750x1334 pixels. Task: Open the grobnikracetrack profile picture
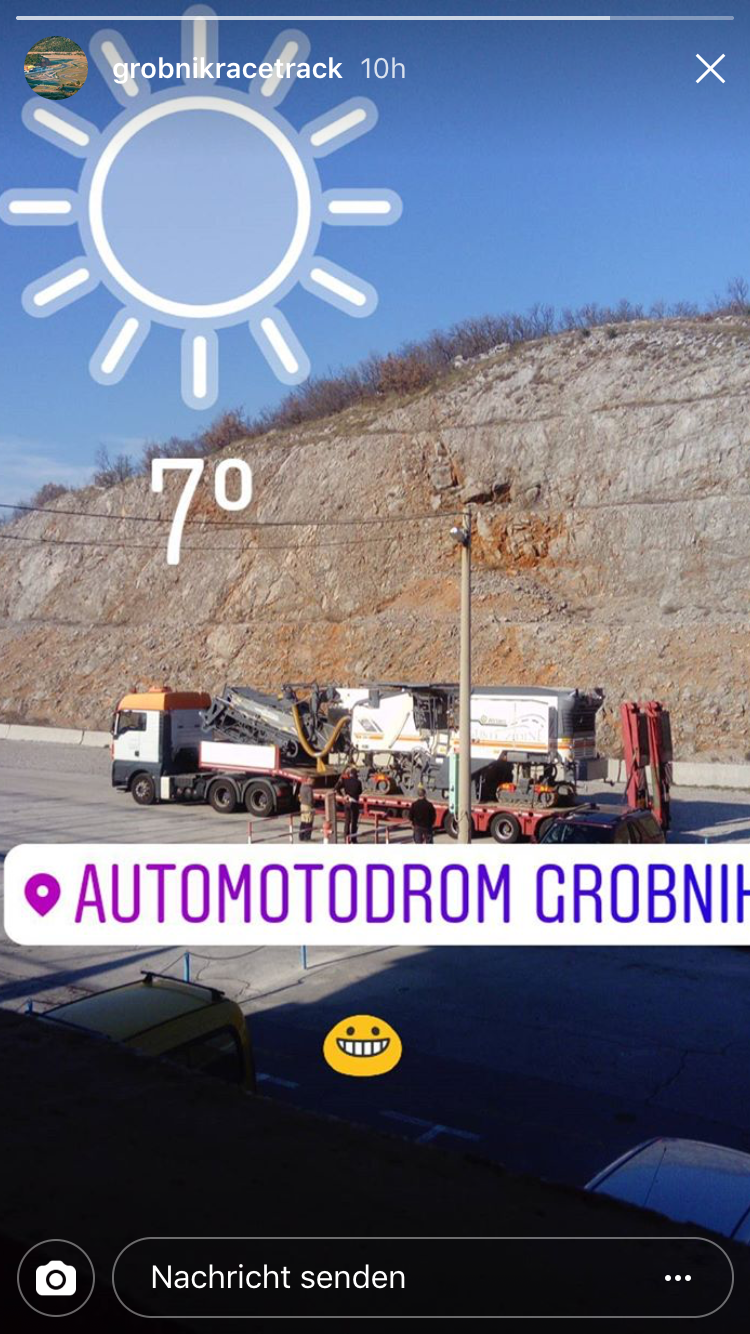[56, 68]
